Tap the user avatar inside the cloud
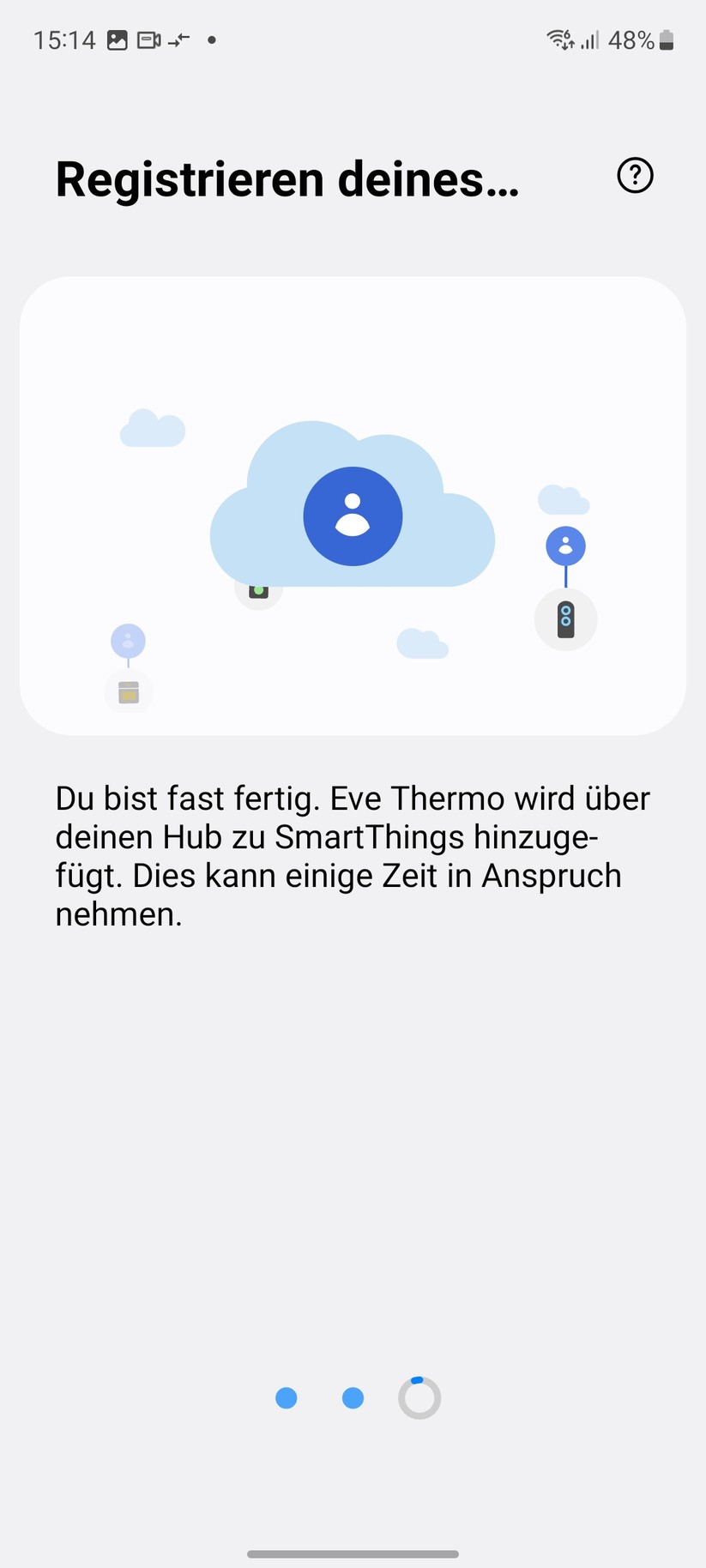 (x=353, y=516)
